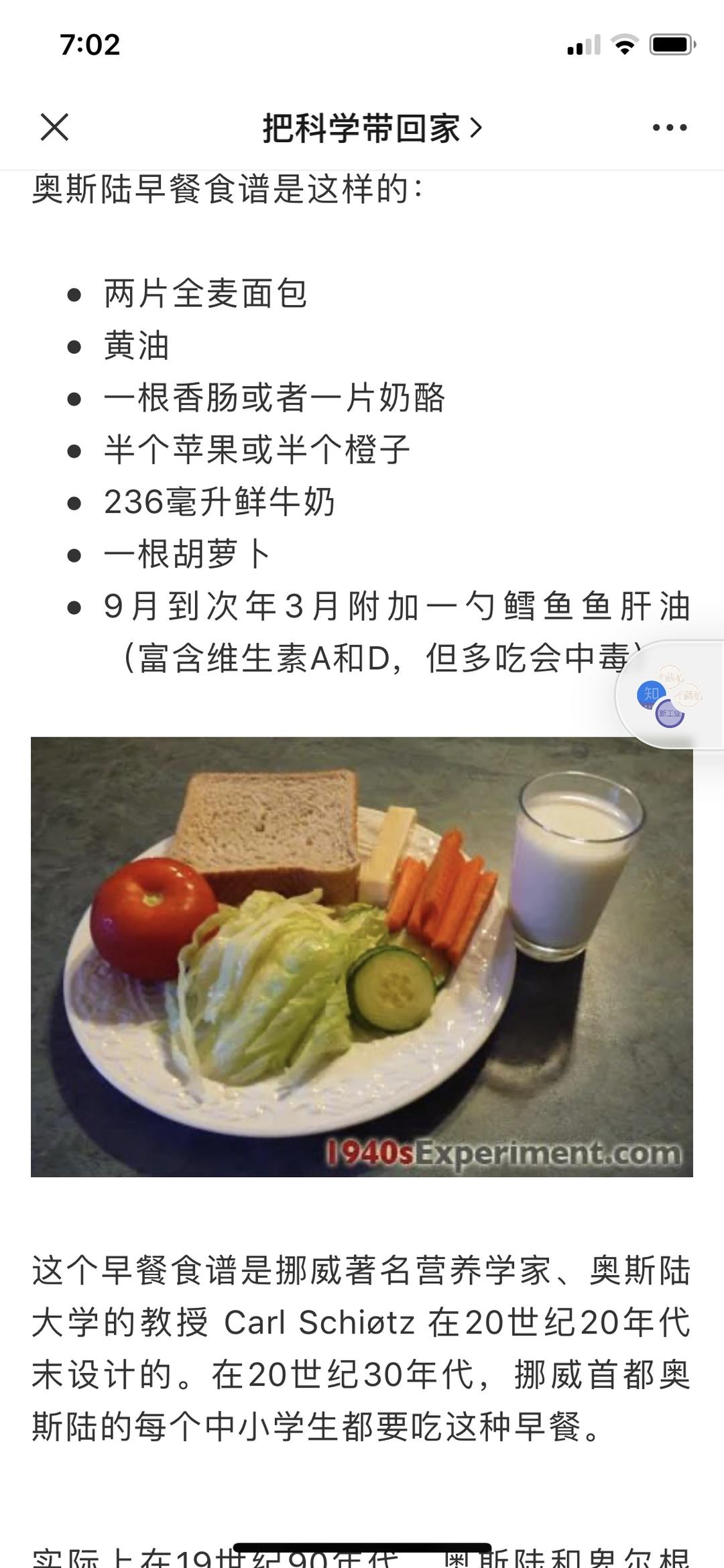
Task: Close the article page
Action: [x=54, y=127]
